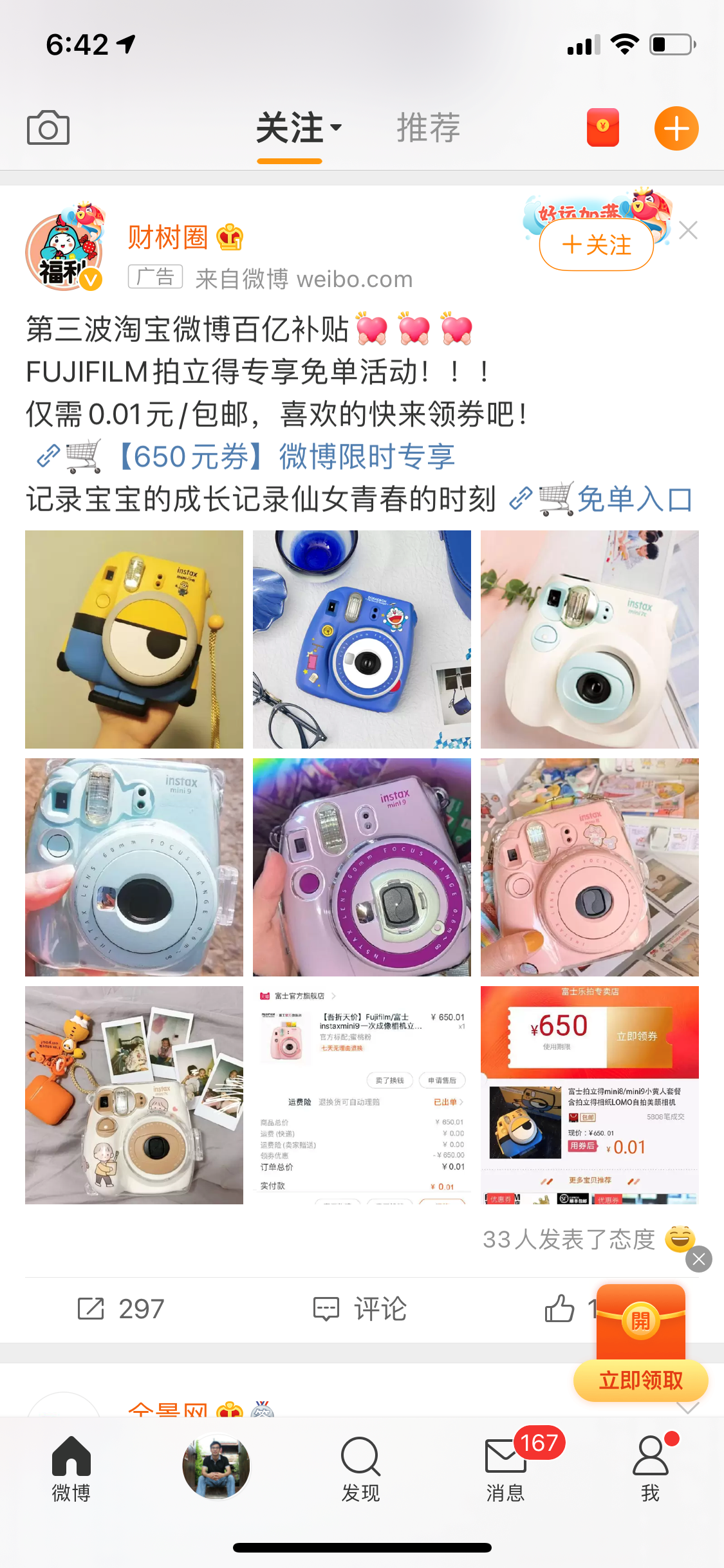Open the 【650元券】微博限时专享 link
The width and height of the screenshot is (724, 1568).
tap(286, 457)
